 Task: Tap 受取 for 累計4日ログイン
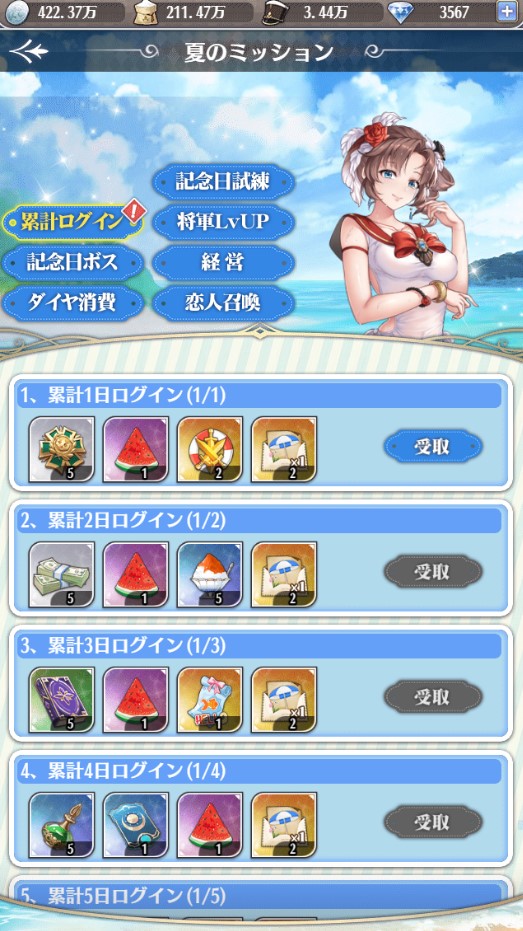433,822
